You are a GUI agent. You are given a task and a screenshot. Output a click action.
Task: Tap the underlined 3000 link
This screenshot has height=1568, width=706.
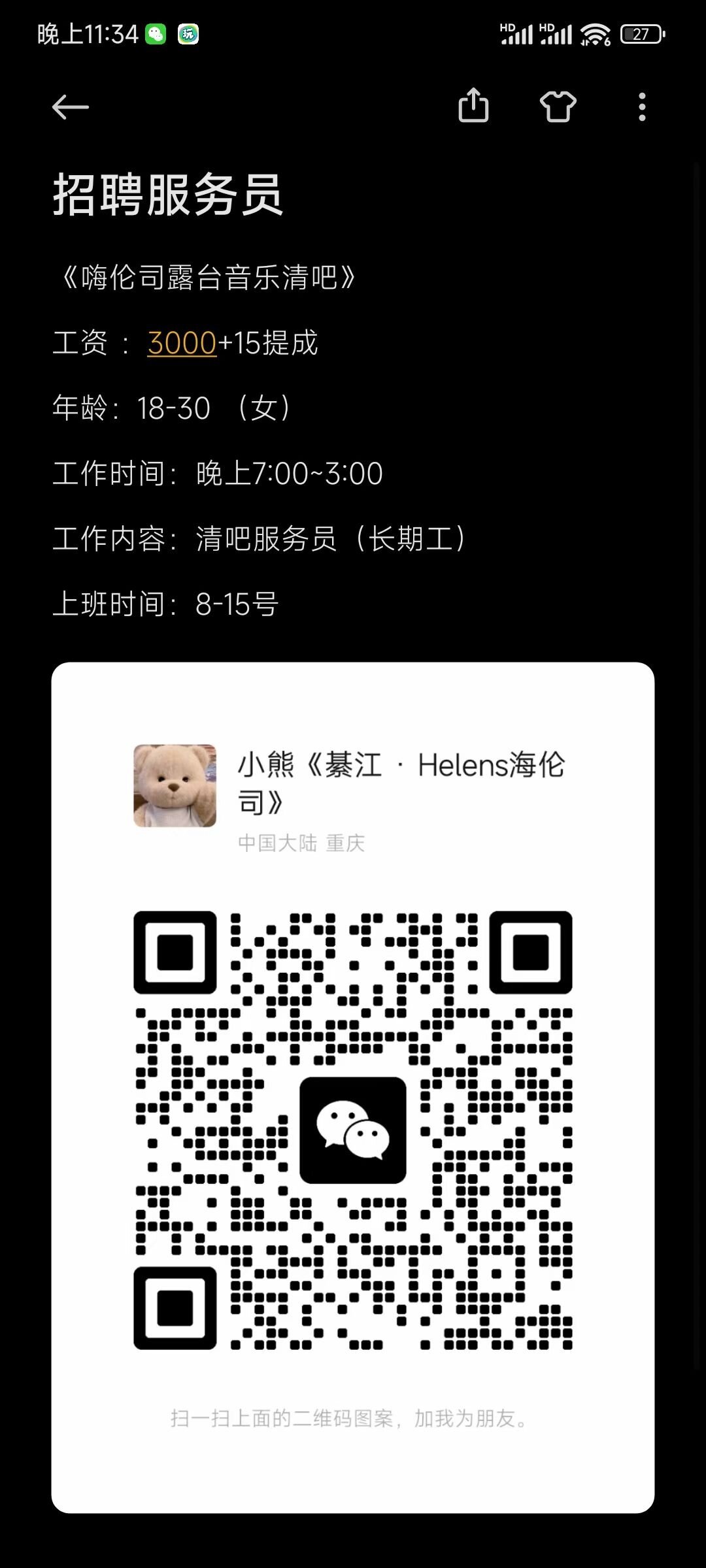(182, 343)
